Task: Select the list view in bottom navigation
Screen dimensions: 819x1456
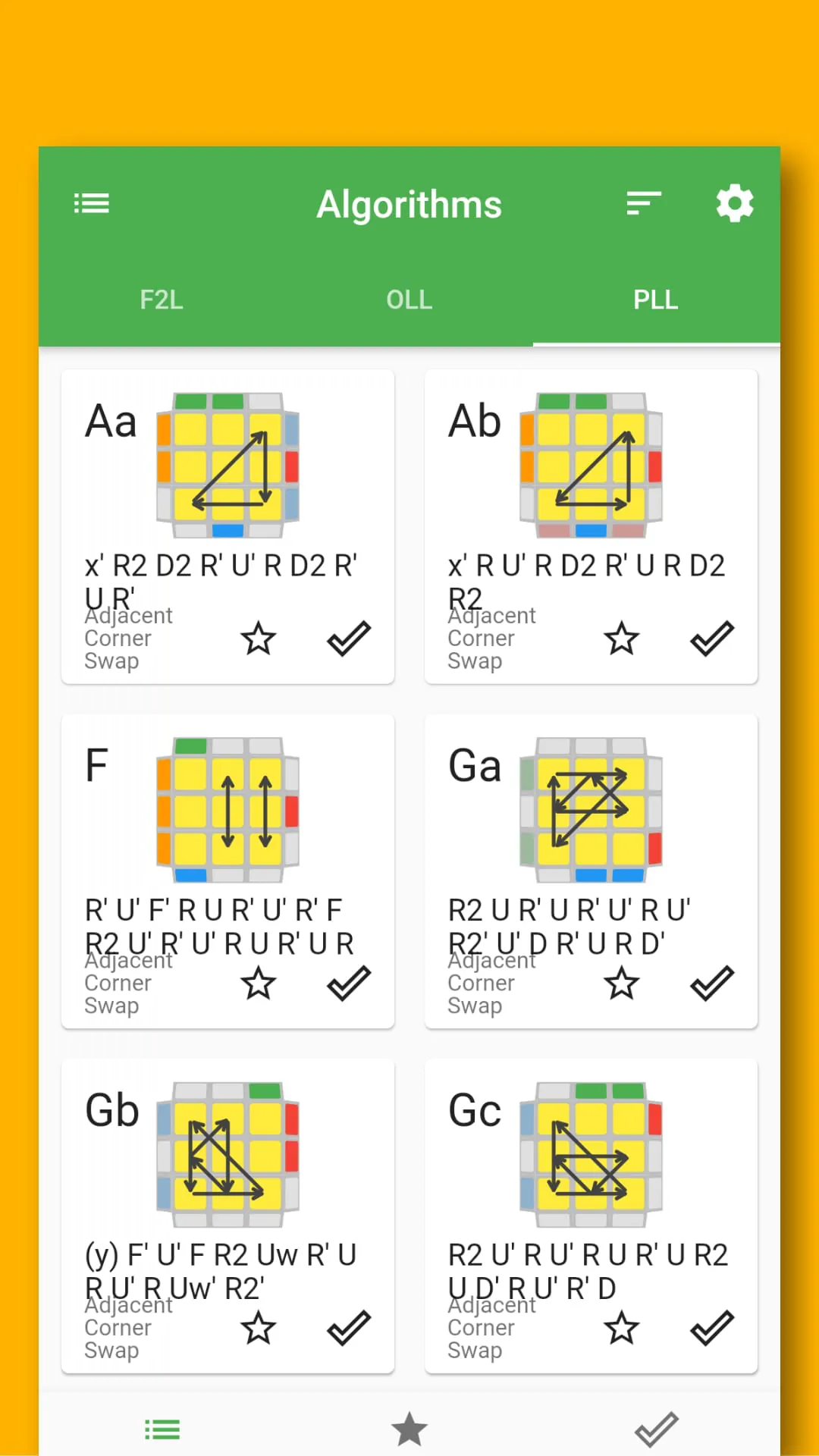Action: pos(162,1427)
